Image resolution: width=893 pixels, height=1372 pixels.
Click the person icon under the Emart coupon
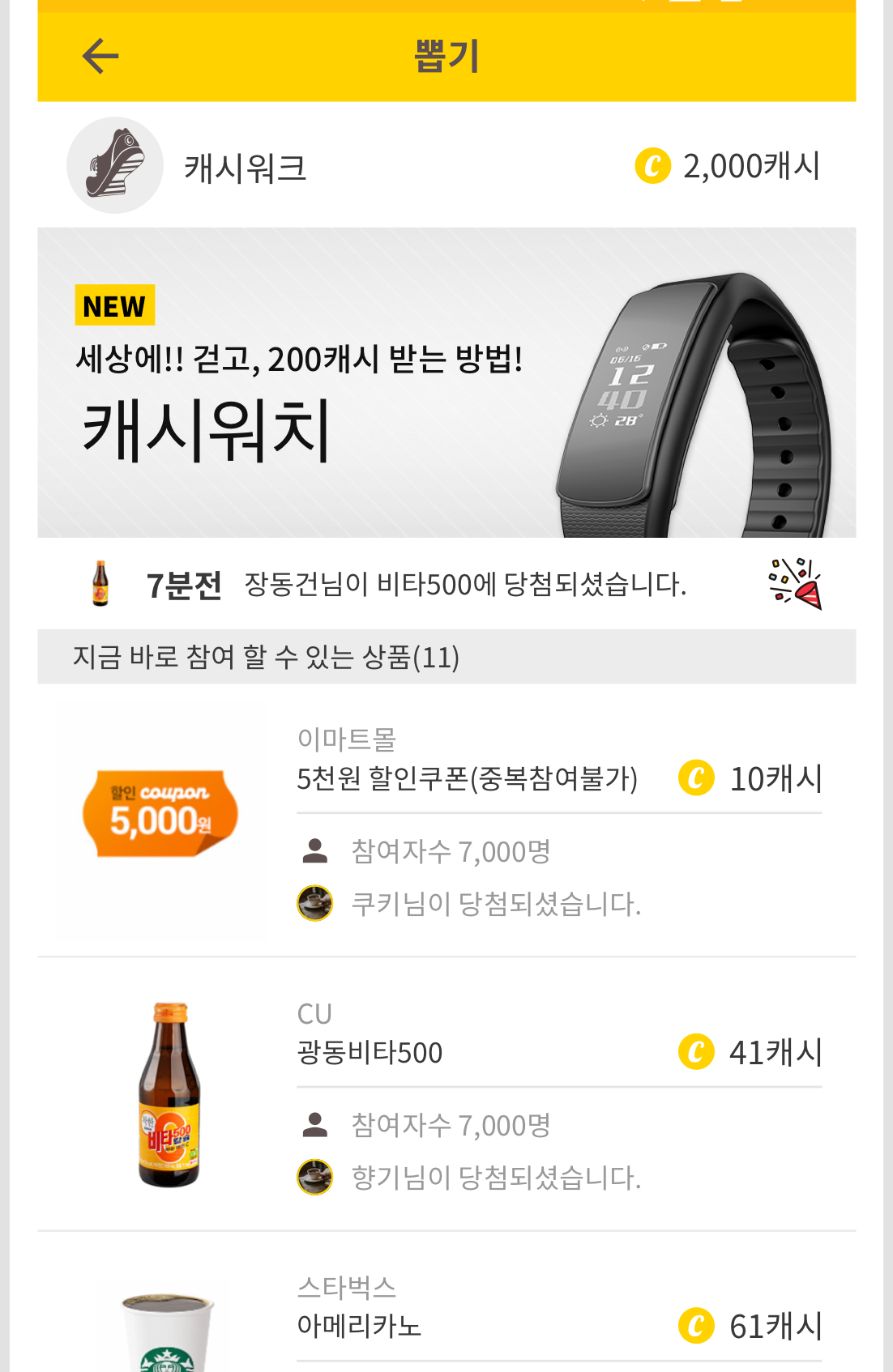tap(316, 850)
